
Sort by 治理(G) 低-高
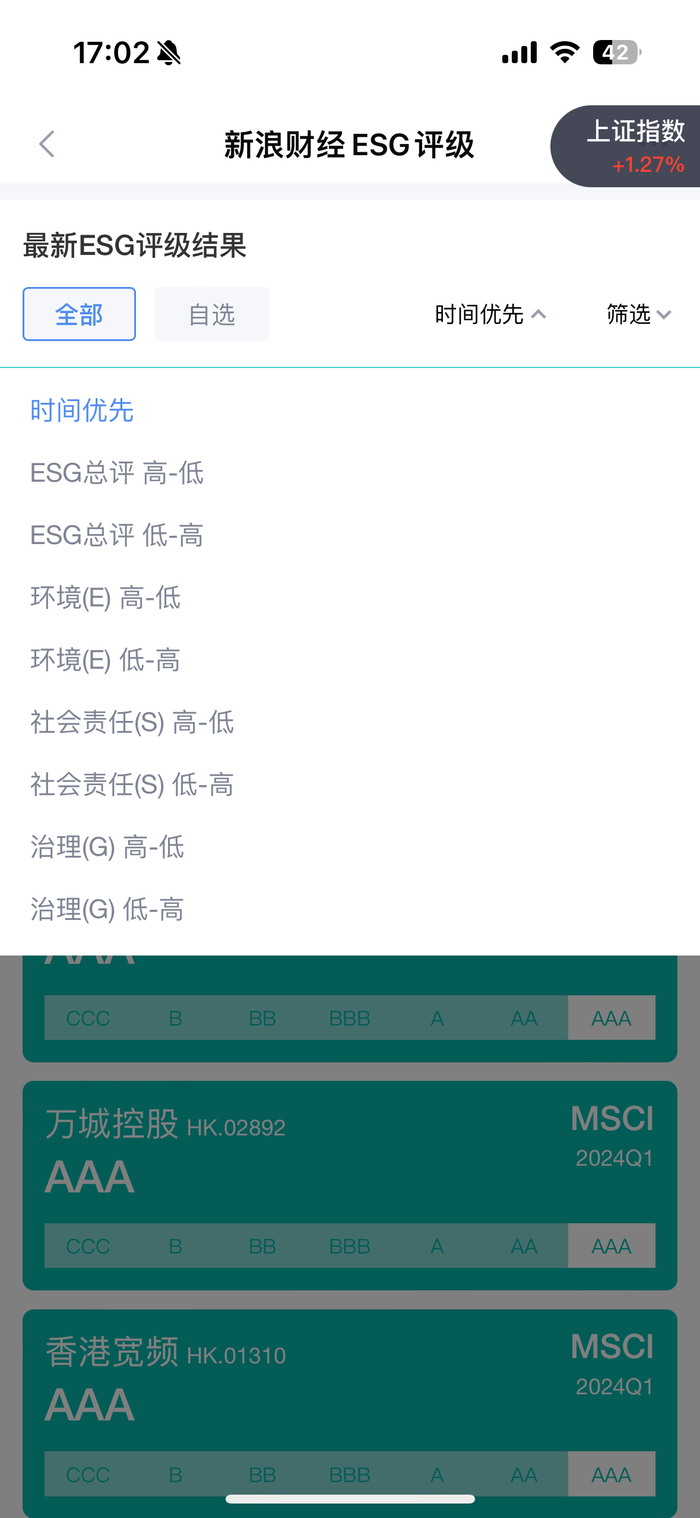(107, 909)
